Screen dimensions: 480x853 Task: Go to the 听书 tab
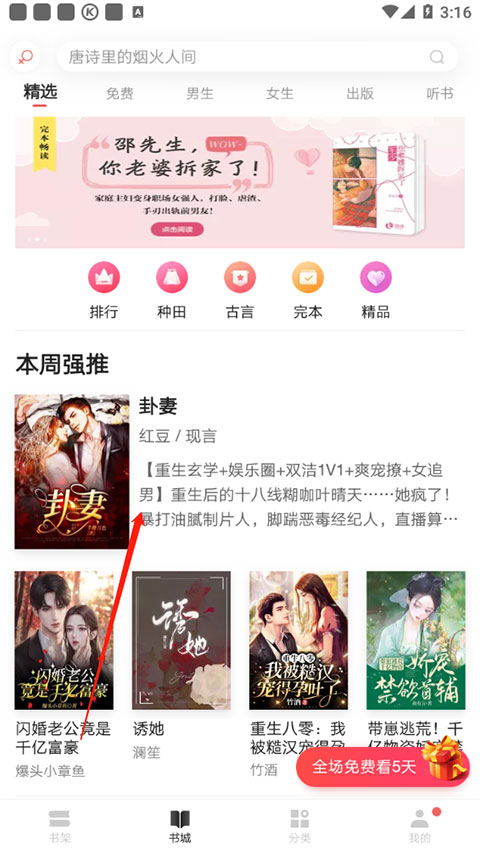[440, 94]
